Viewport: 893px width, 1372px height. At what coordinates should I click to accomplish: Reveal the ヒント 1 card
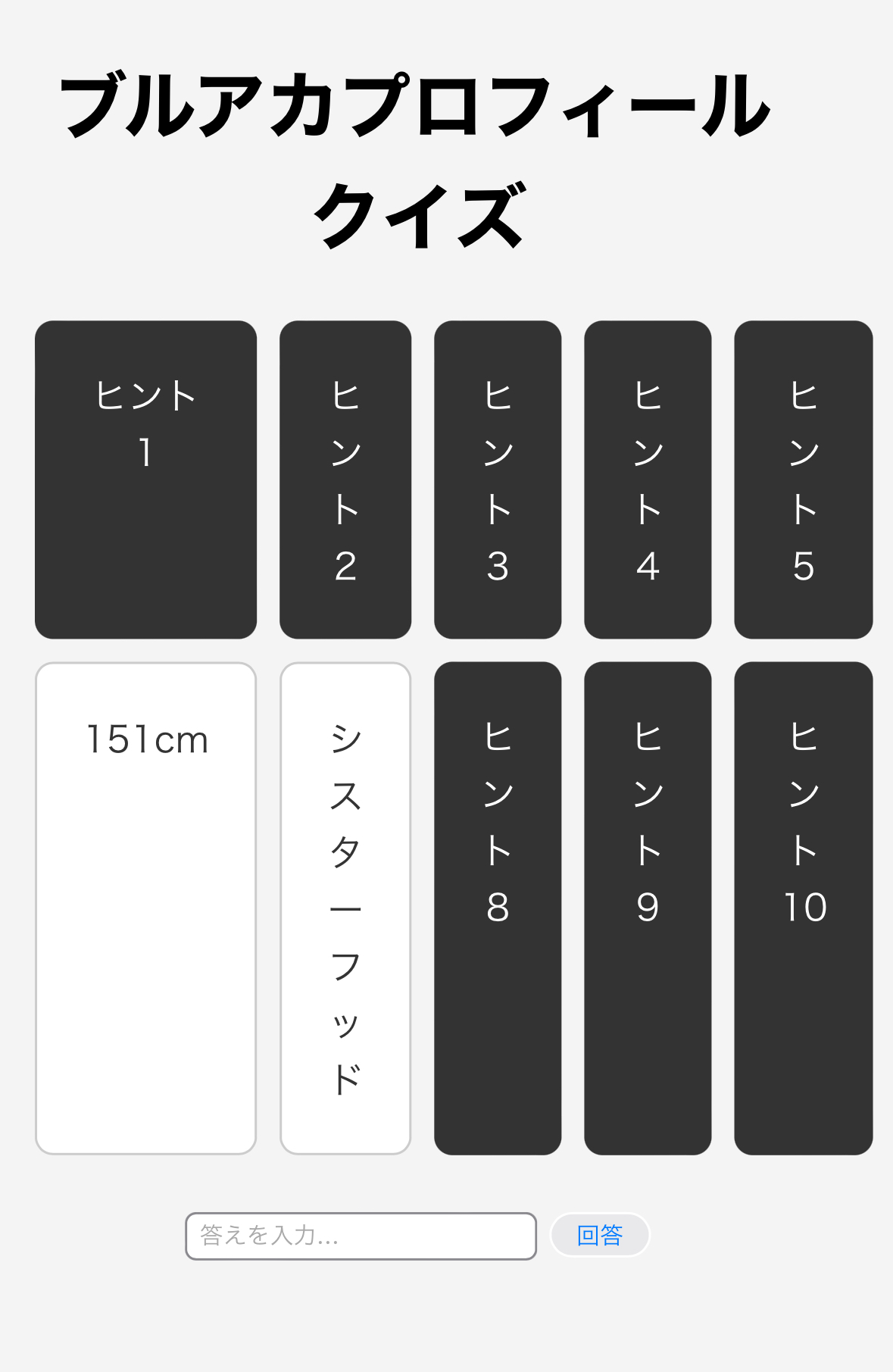coord(145,480)
